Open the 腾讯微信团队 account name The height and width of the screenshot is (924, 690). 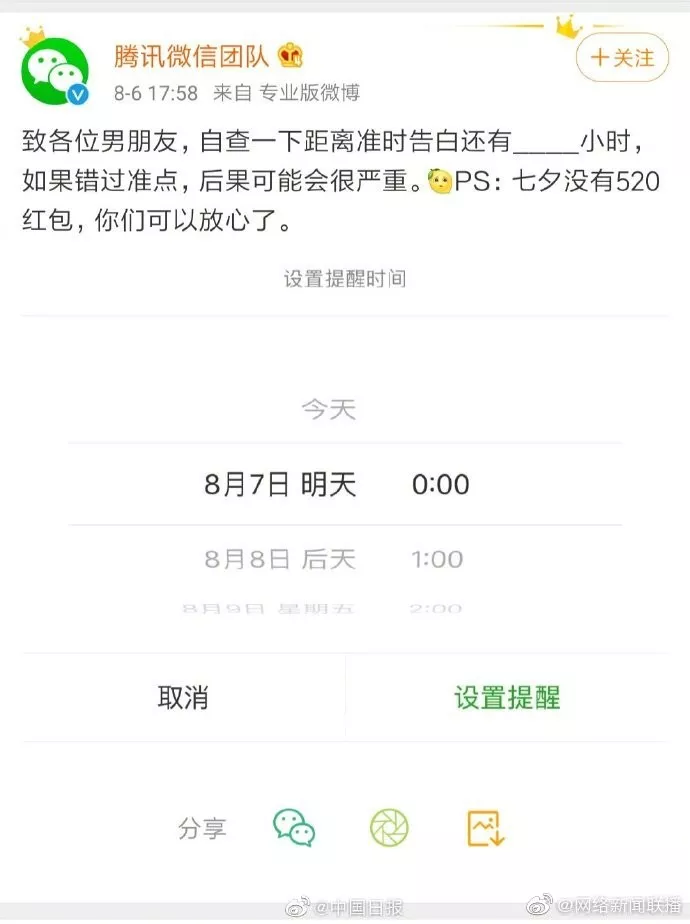tap(190, 56)
